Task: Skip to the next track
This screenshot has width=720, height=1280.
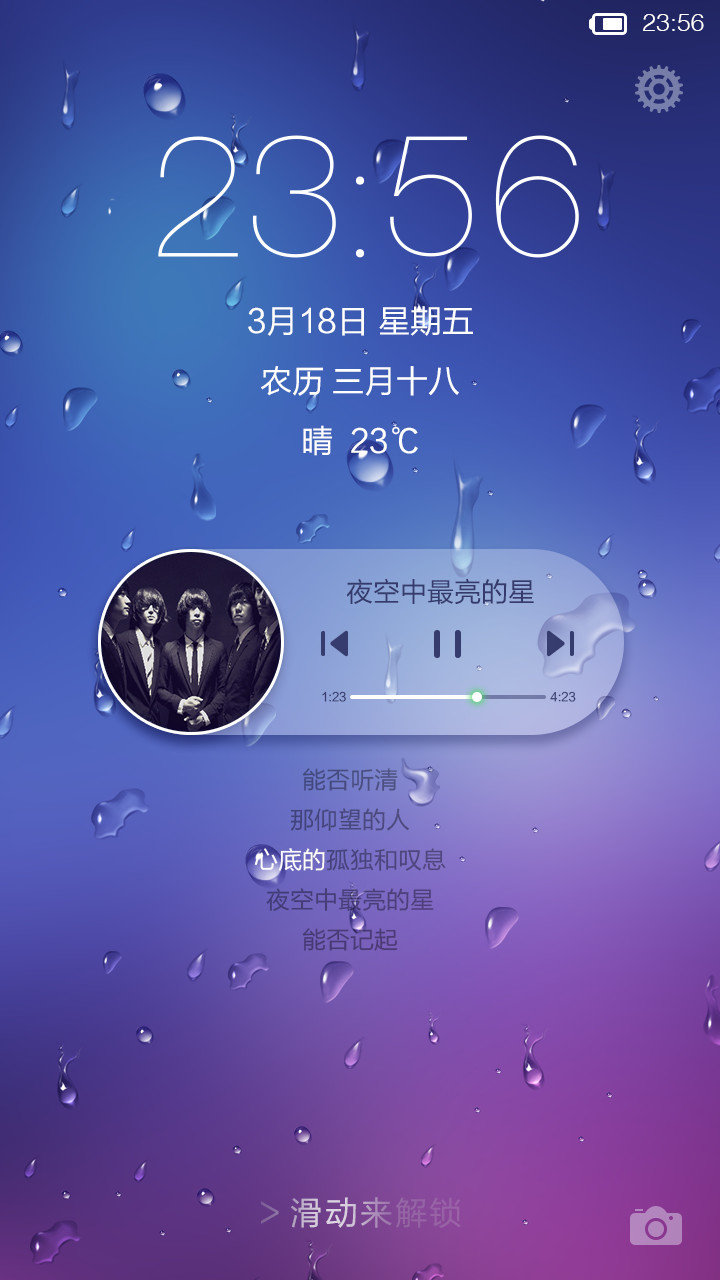Action: tap(560, 643)
